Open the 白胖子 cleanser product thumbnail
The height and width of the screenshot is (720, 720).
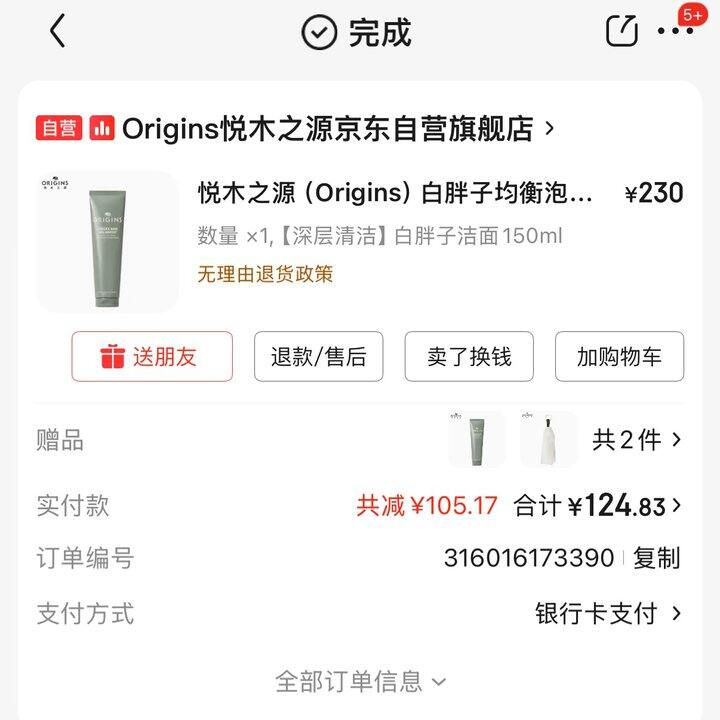(x=108, y=242)
